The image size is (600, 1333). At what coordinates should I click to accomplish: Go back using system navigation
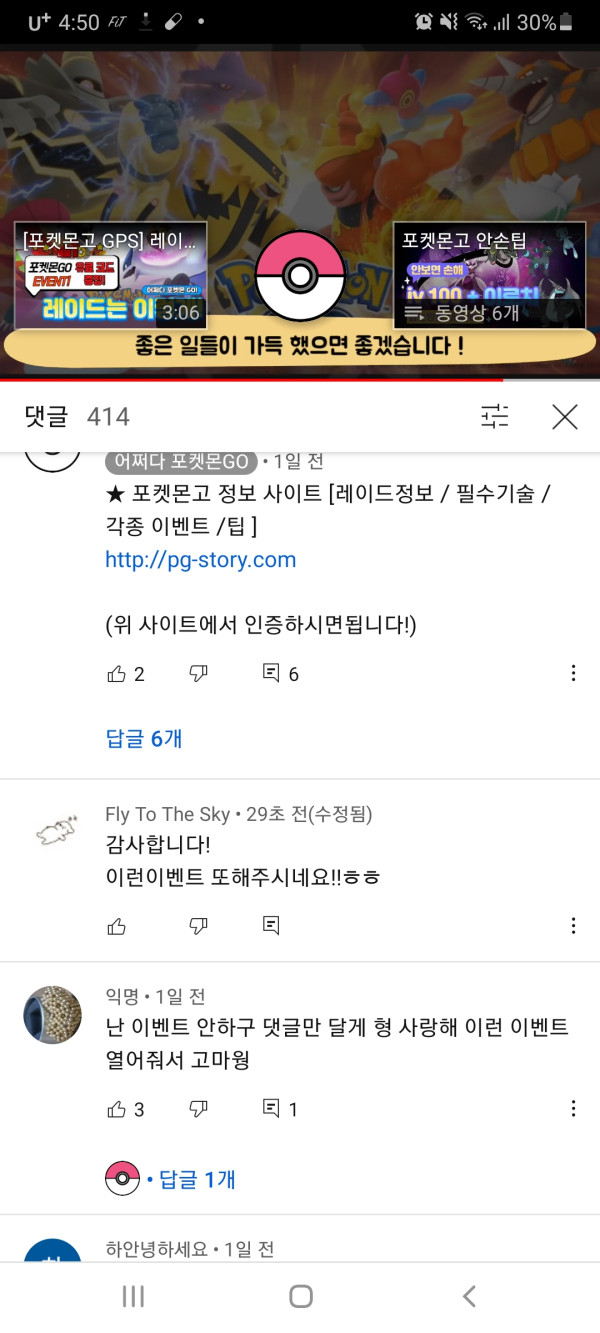pyautogui.click(x=468, y=1297)
